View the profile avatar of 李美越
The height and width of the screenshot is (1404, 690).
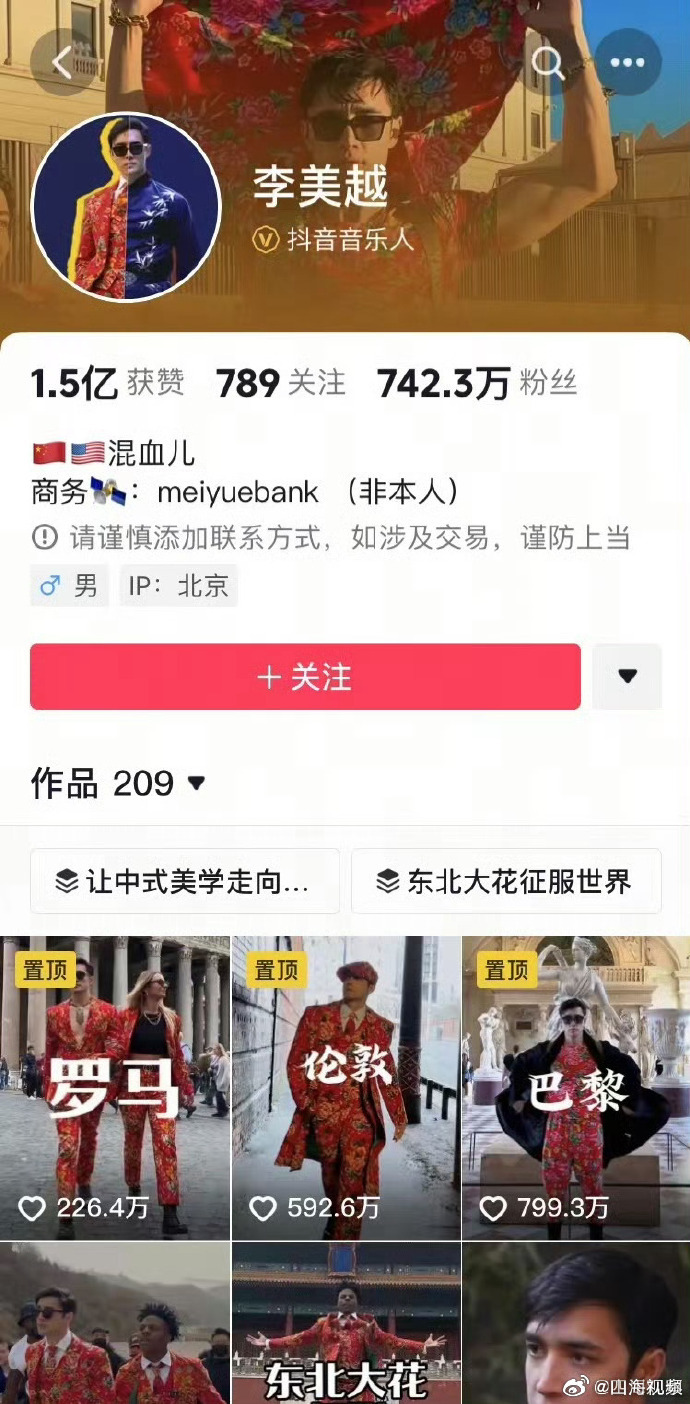(x=126, y=206)
